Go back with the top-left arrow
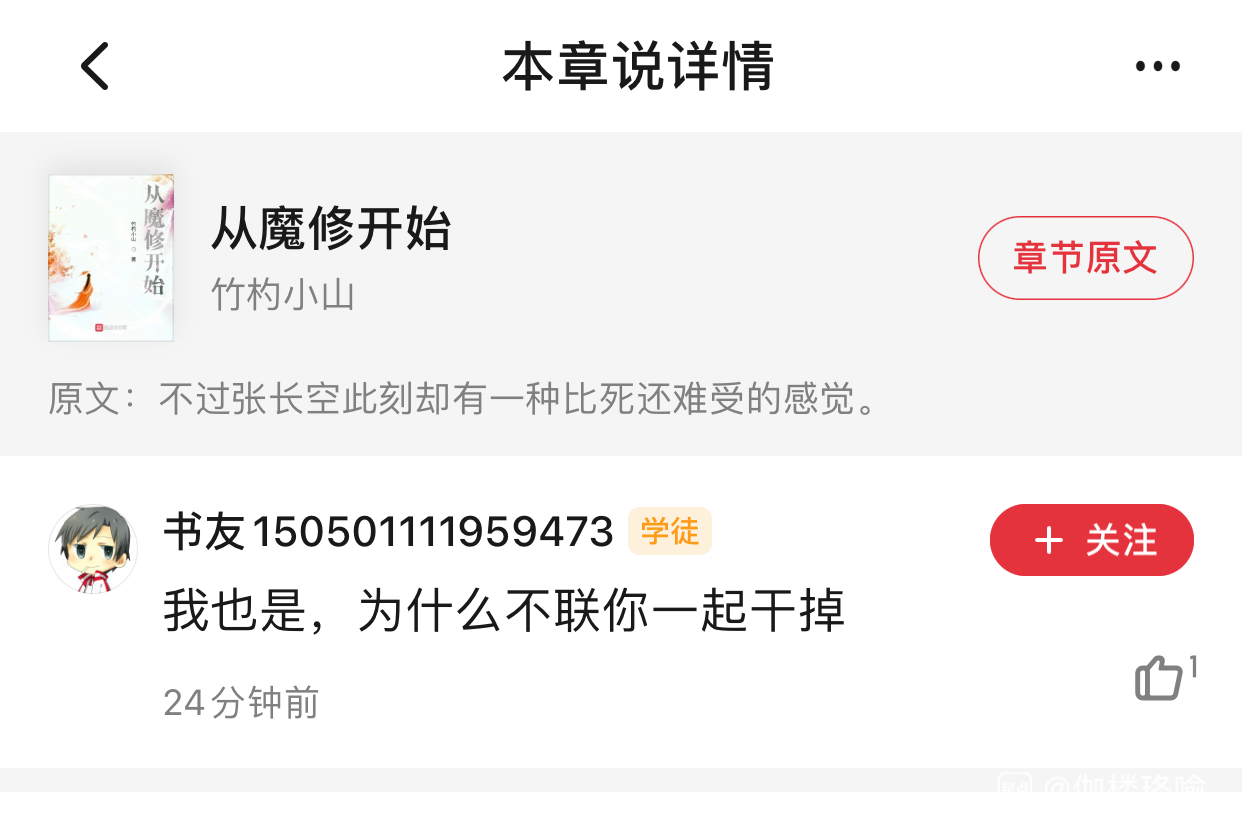The width and height of the screenshot is (1242, 835). point(94,67)
